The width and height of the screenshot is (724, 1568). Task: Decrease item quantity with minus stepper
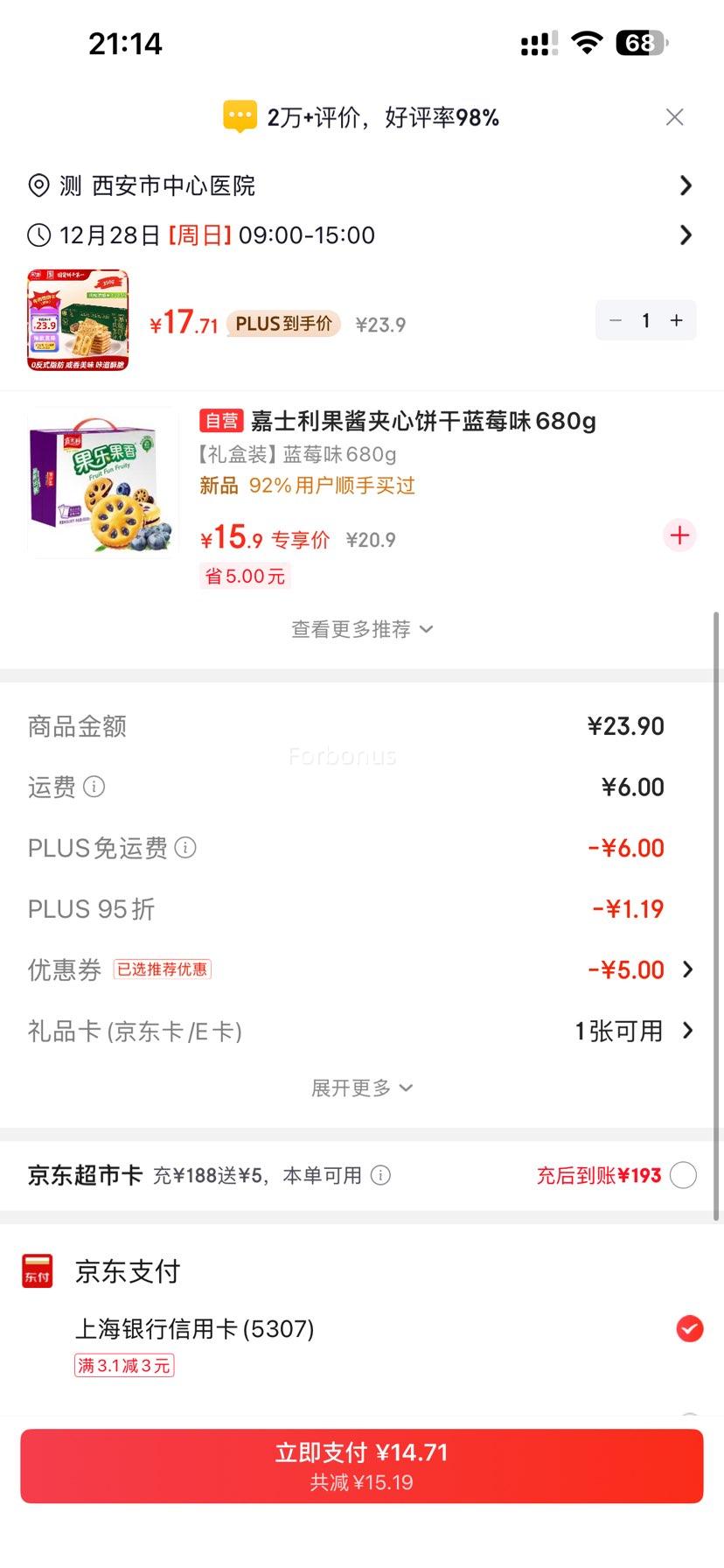click(616, 320)
